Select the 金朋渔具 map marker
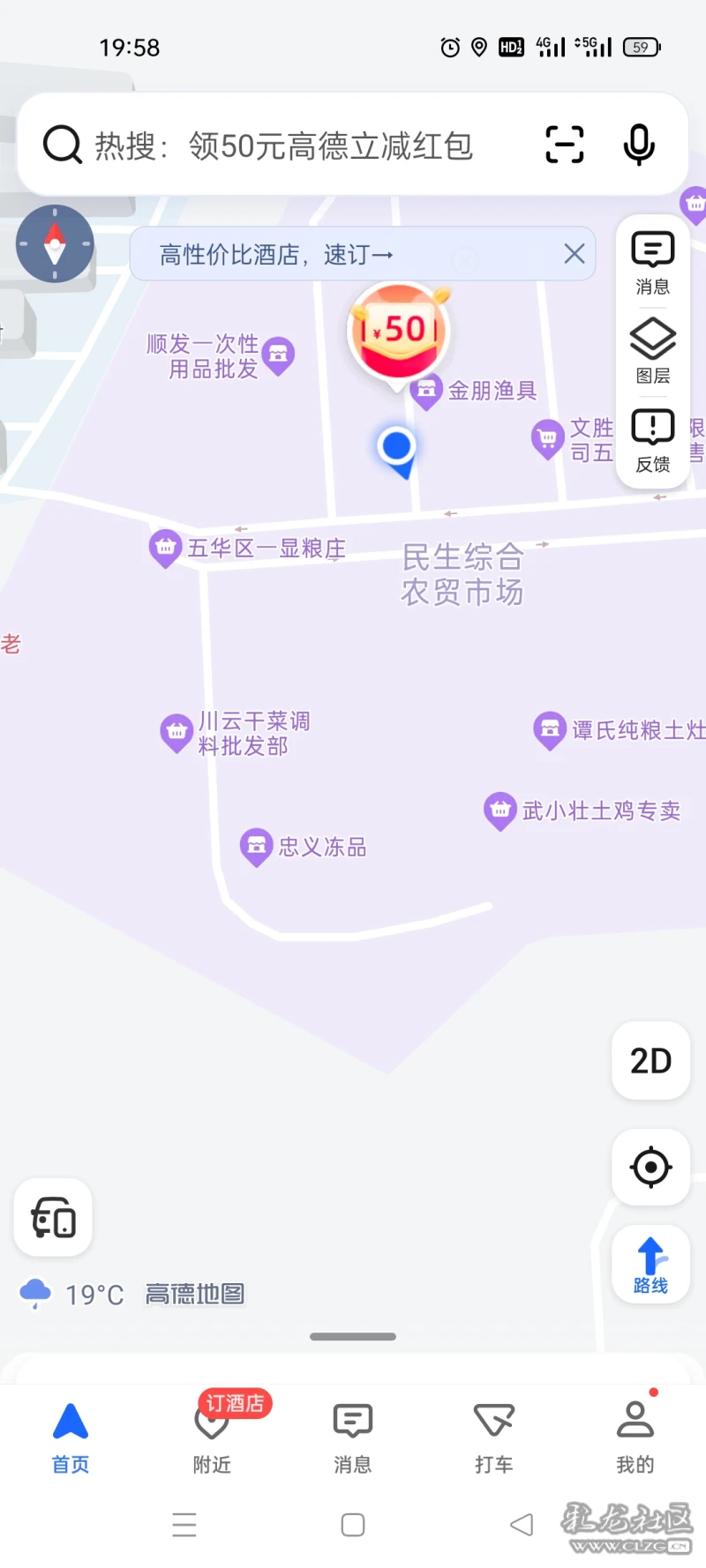This screenshot has width=706, height=1568. [x=474, y=391]
